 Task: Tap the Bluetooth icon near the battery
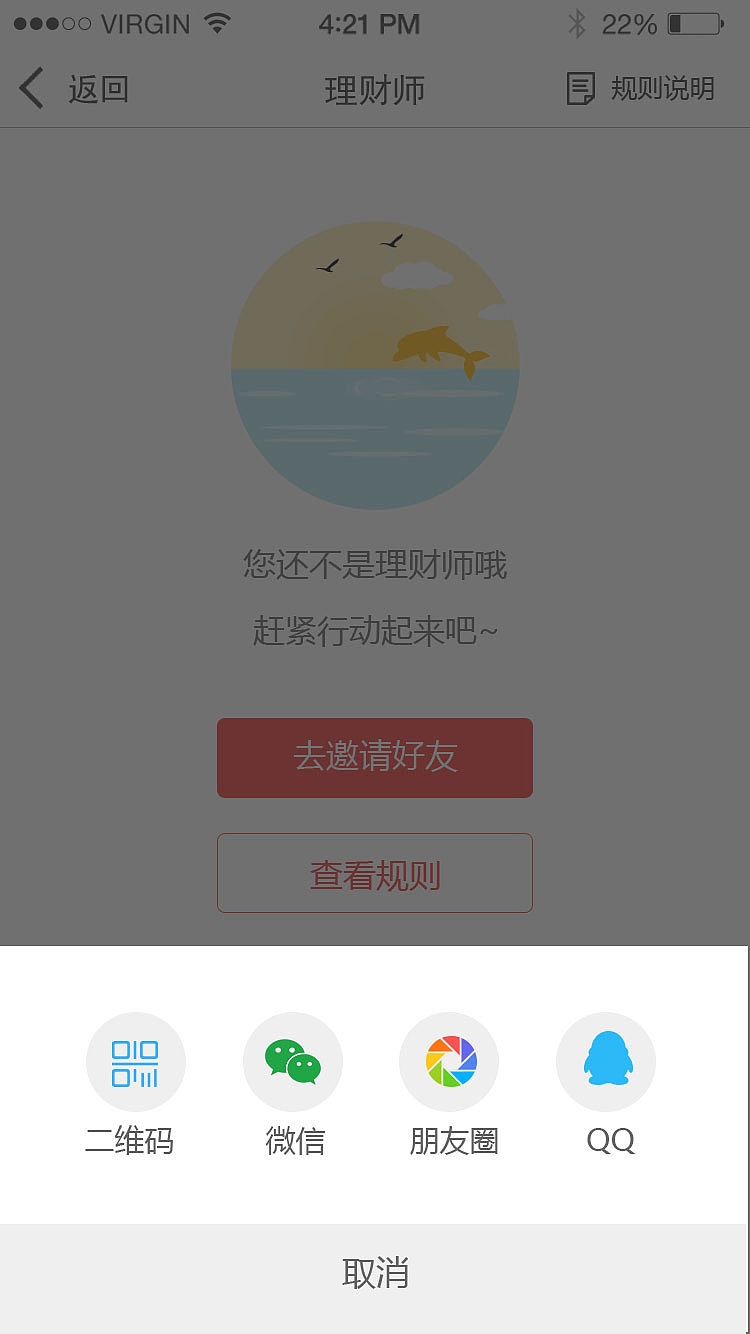coord(580,22)
